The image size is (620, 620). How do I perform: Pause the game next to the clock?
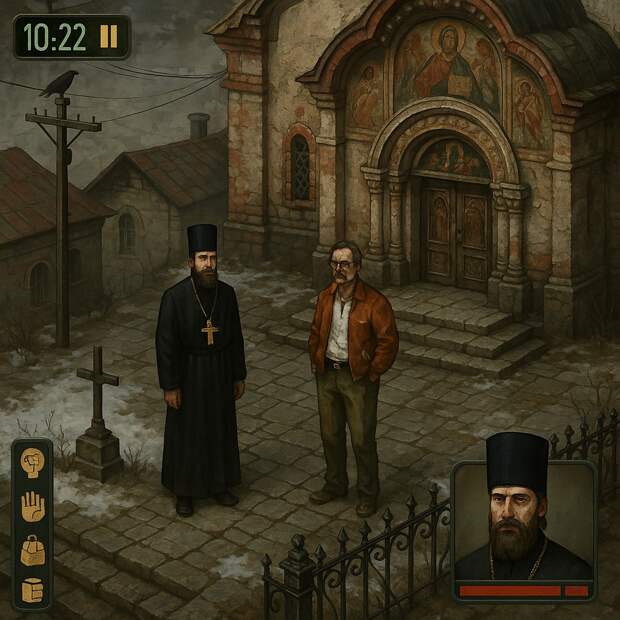coord(109,38)
